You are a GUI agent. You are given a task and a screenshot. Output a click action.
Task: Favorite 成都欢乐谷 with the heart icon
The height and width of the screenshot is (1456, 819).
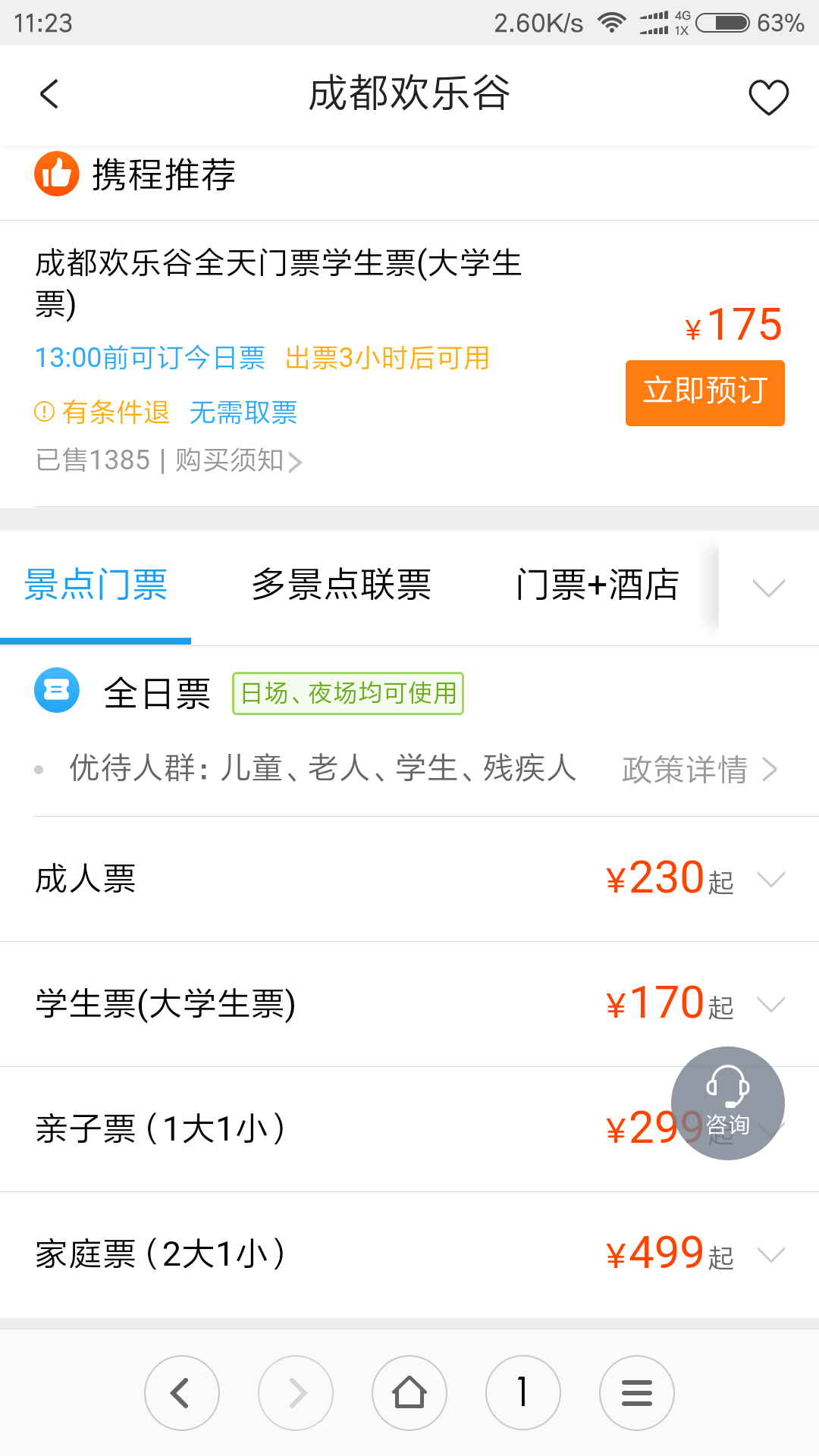(768, 96)
